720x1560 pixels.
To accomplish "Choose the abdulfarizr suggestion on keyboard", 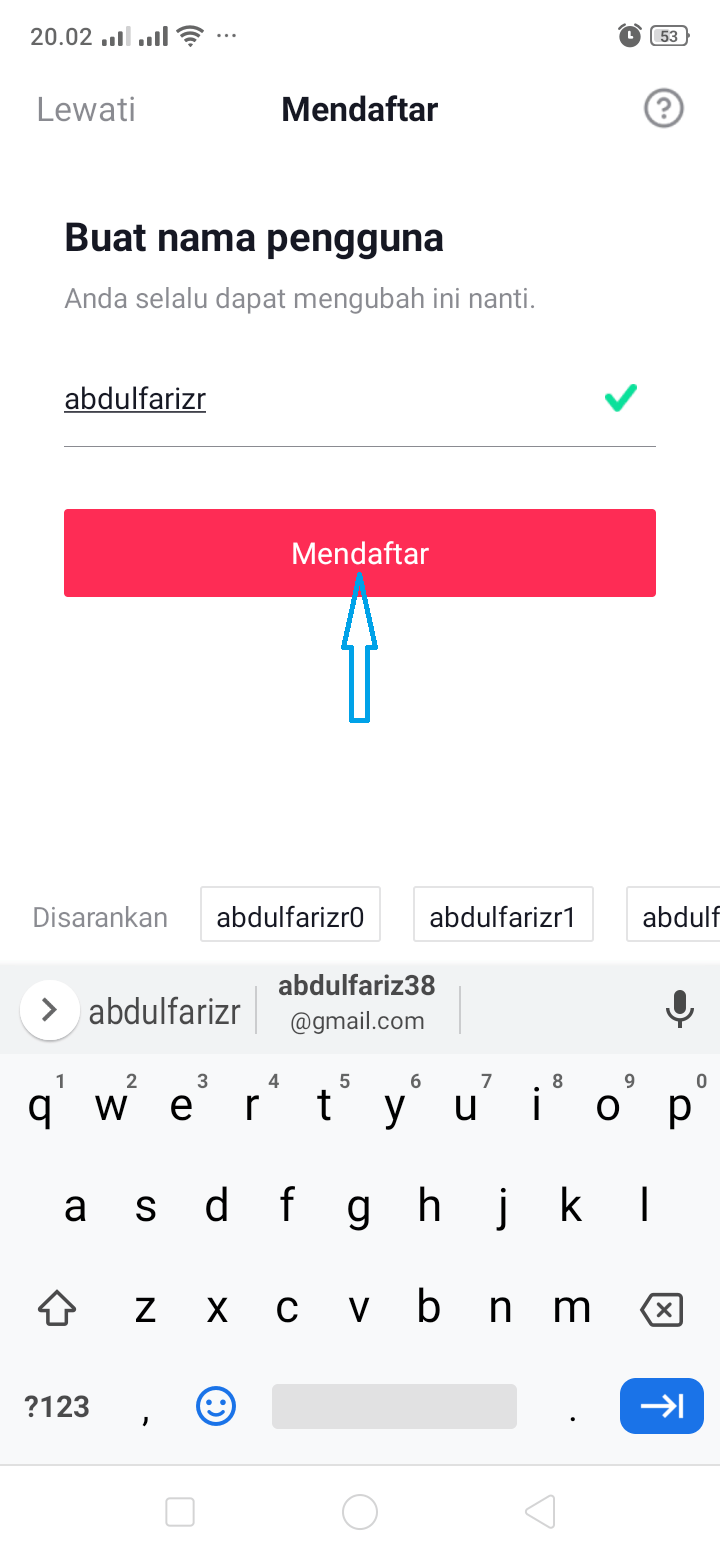I will [x=165, y=1010].
